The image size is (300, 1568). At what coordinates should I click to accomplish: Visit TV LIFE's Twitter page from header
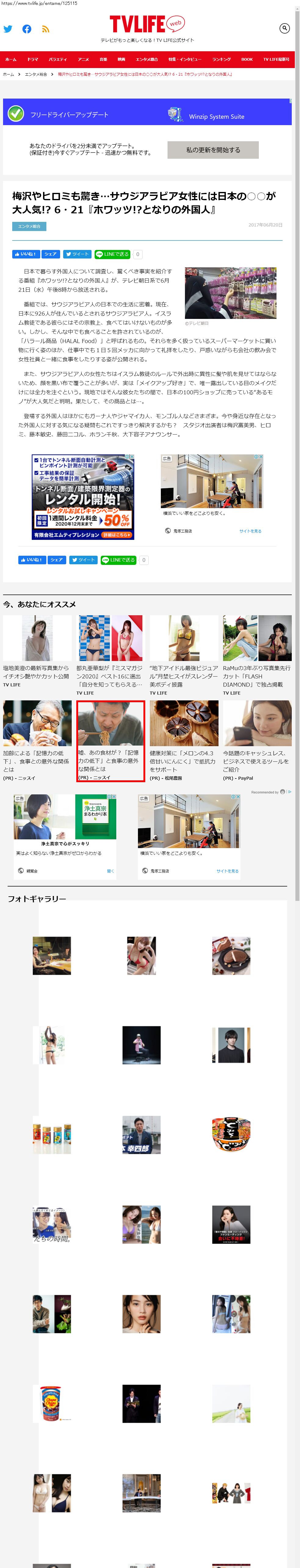[8, 29]
